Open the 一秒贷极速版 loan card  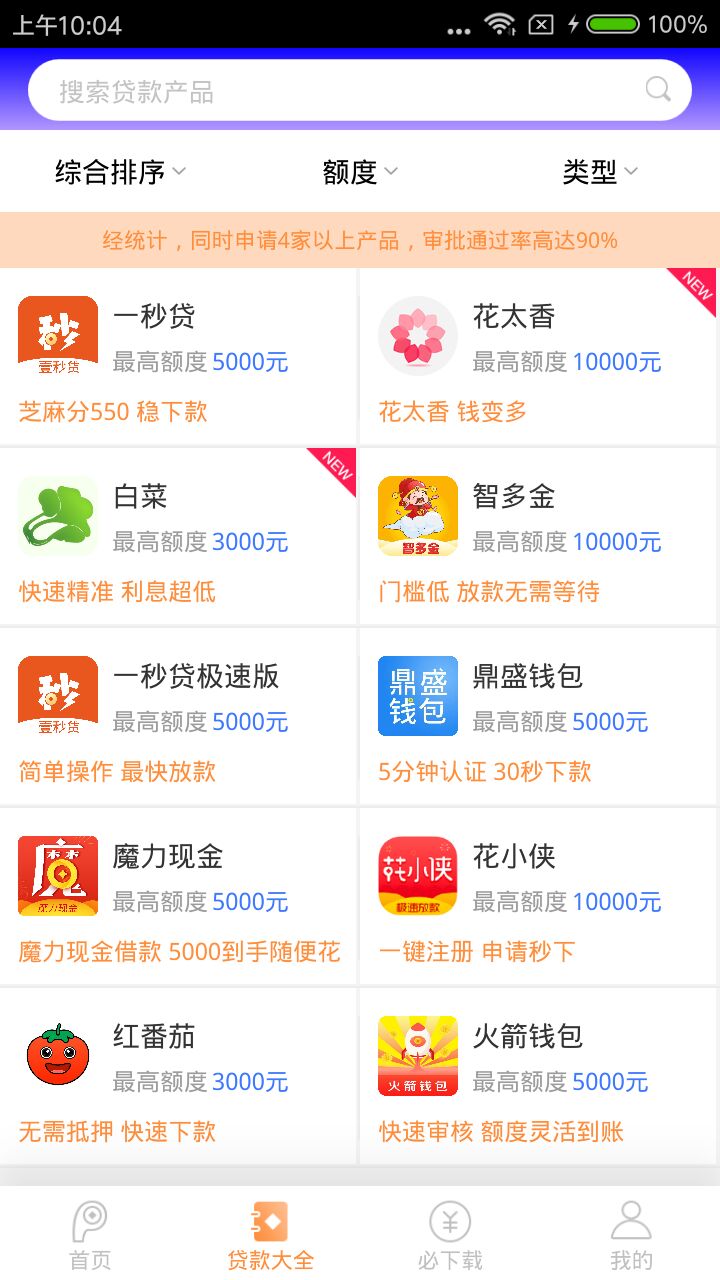tap(178, 717)
